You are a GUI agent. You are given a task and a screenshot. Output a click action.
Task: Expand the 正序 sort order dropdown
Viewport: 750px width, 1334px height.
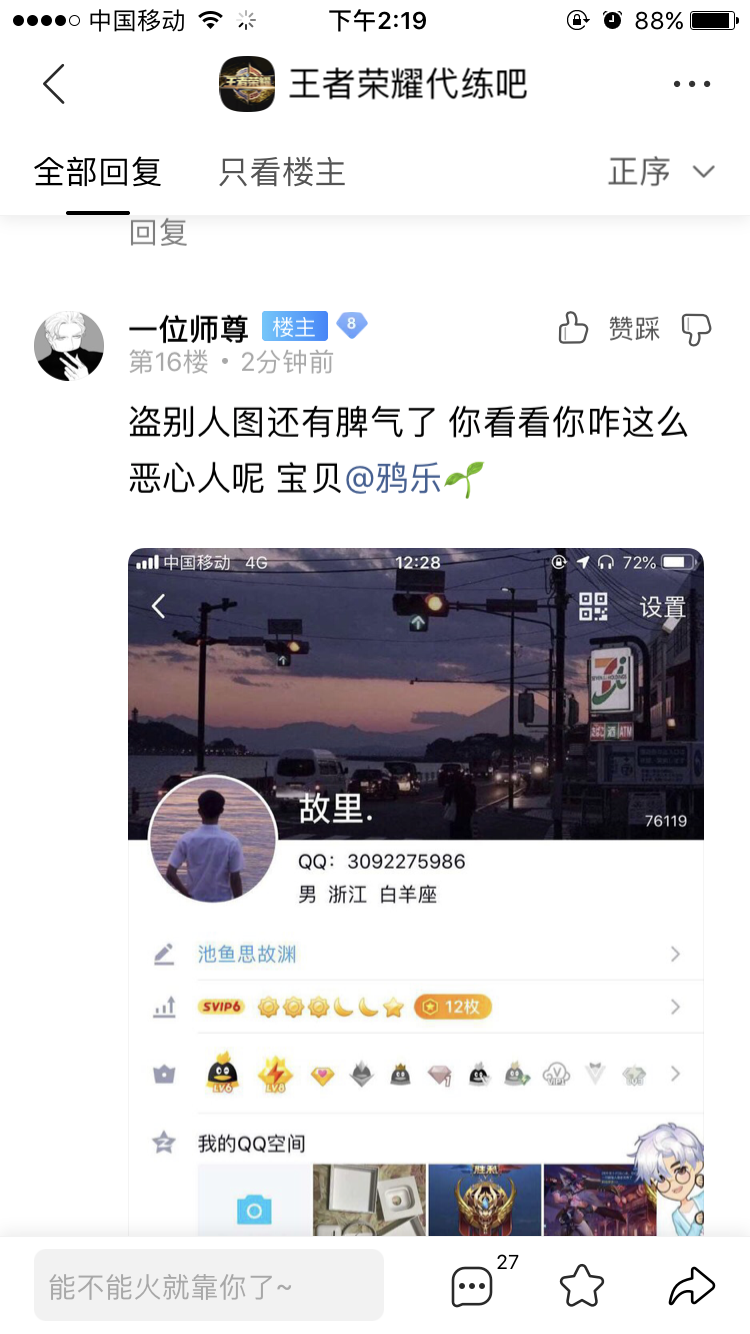(662, 172)
